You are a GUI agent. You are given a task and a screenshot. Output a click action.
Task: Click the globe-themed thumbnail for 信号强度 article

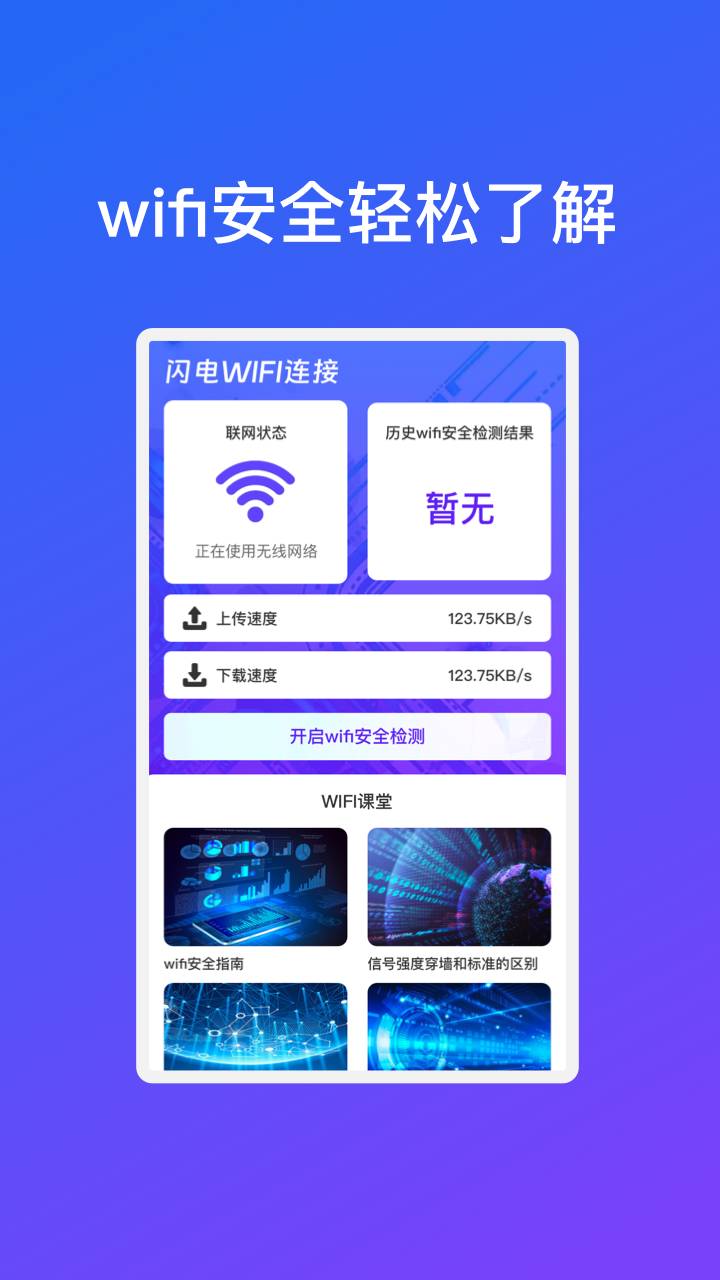click(459, 886)
